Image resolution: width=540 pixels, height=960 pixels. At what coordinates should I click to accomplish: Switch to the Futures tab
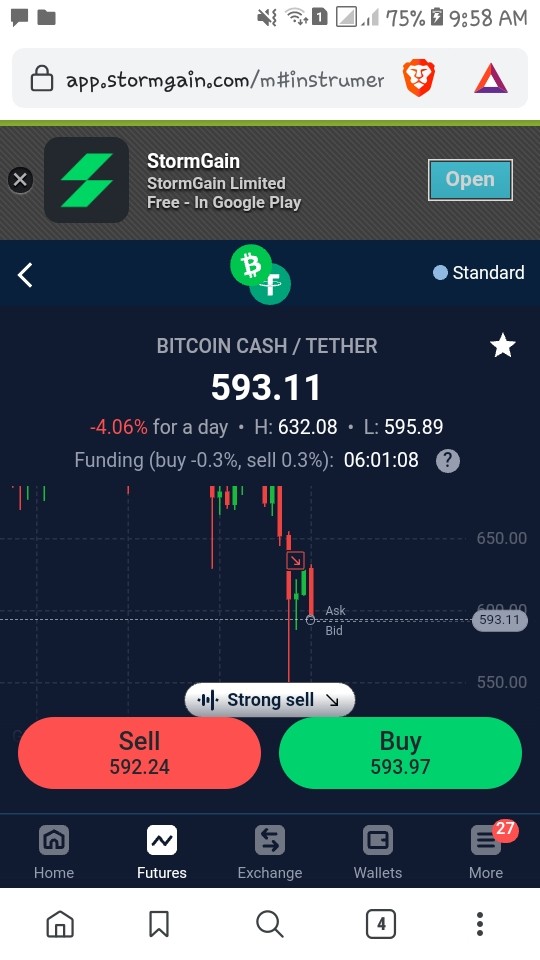pyautogui.click(x=162, y=852)
